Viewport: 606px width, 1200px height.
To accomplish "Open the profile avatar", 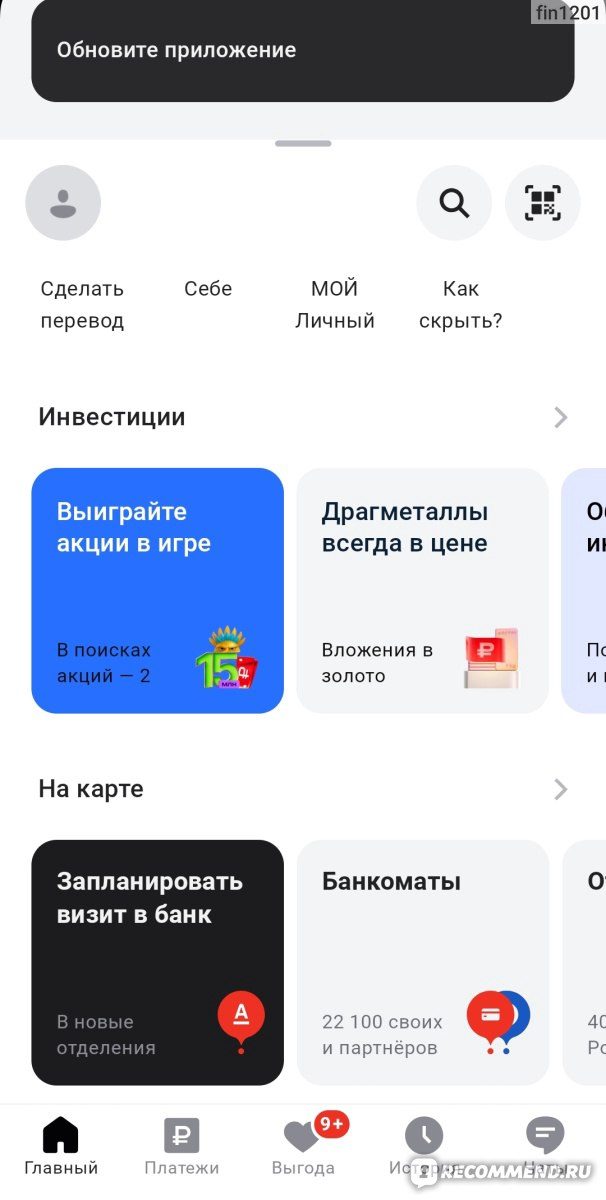I will click(x=63, y=203).
